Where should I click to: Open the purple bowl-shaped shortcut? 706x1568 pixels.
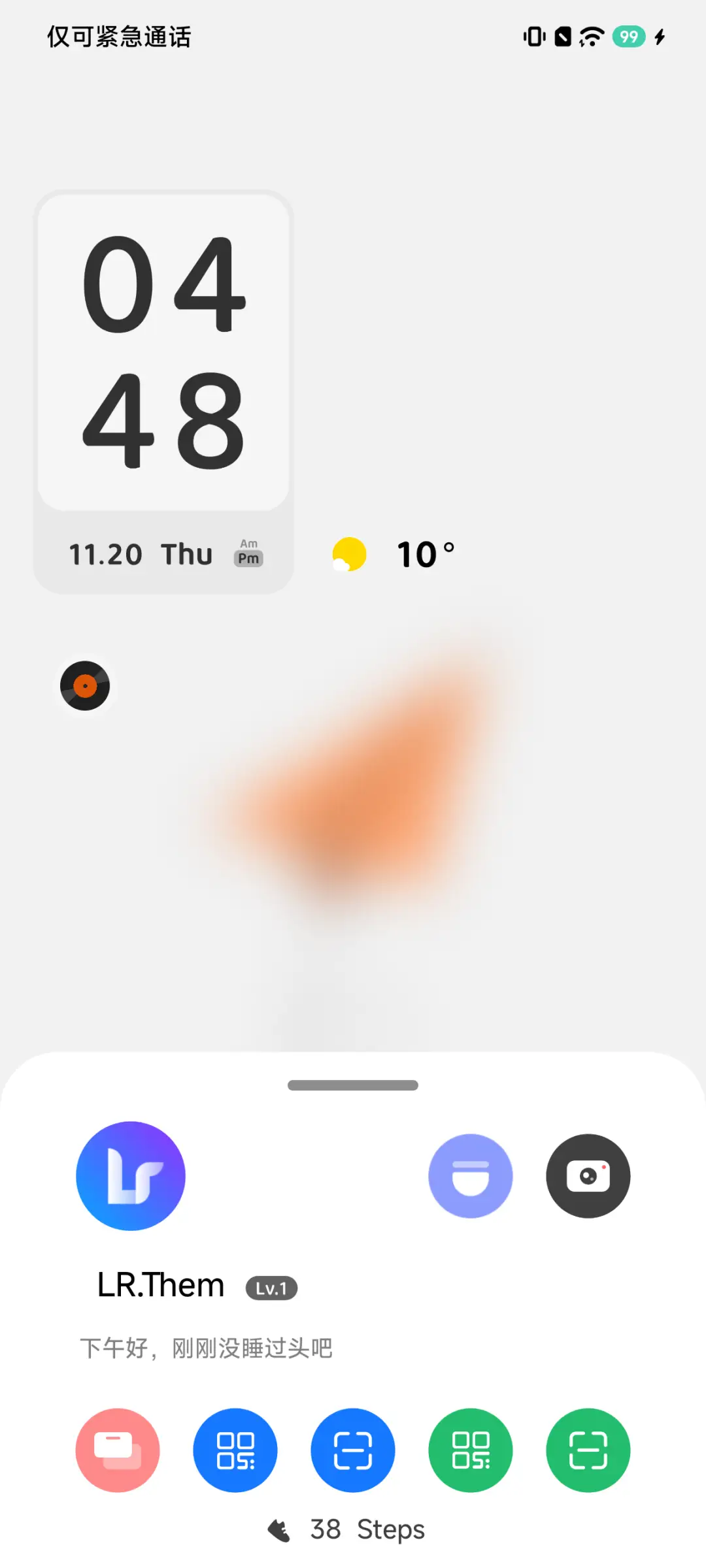click(x=471, y=1176)
